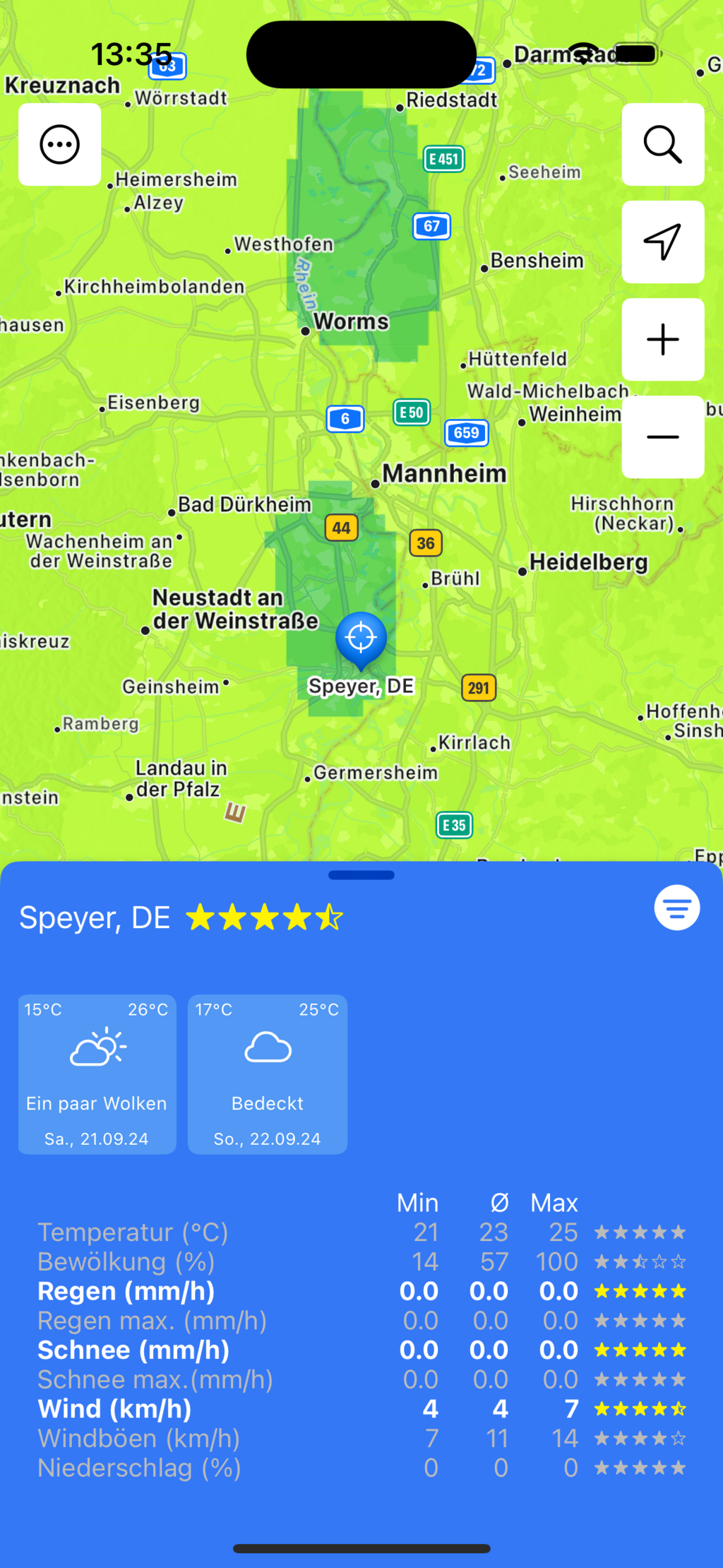Center map on my current location
723x1568 pixels.
pyautogui.click(x=662, y=242)
